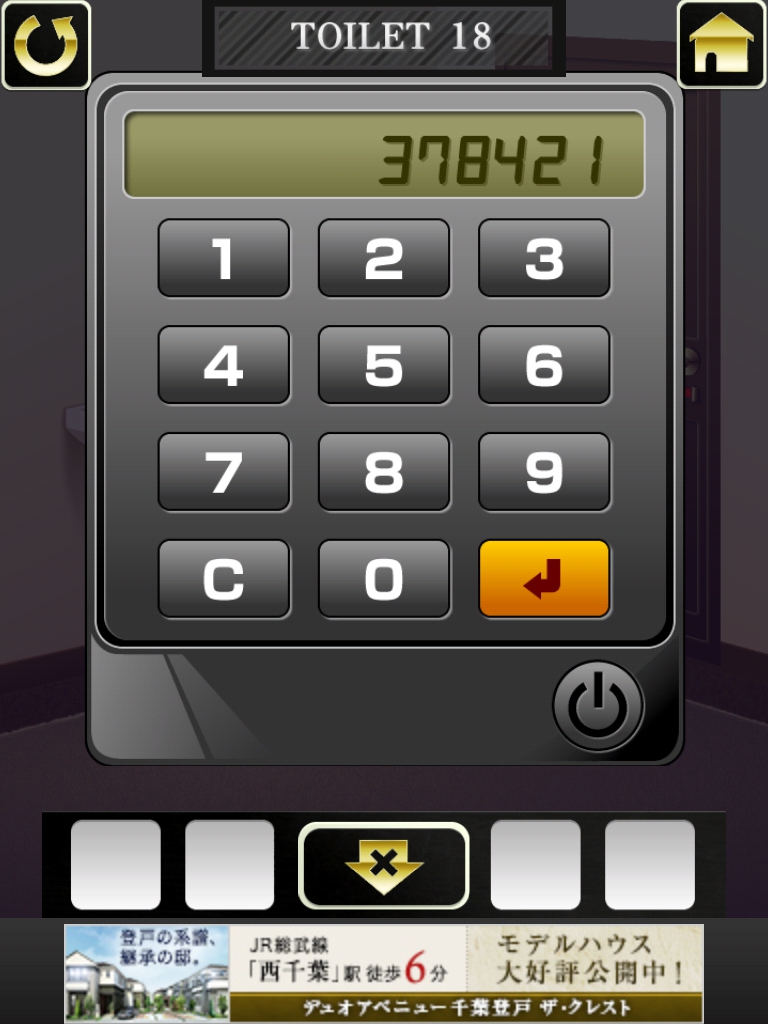Submit code with orange enter key
This screenshot has height=1024, width=768.
point(544,579)
